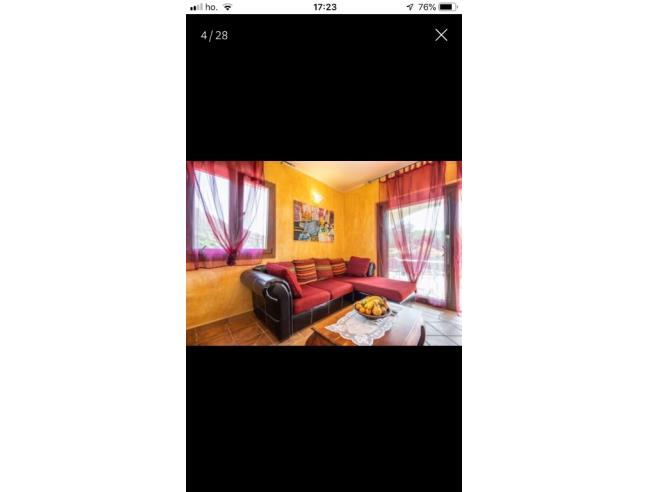
Task: Close the photo gallery viewer
Action: pos(441,35)
